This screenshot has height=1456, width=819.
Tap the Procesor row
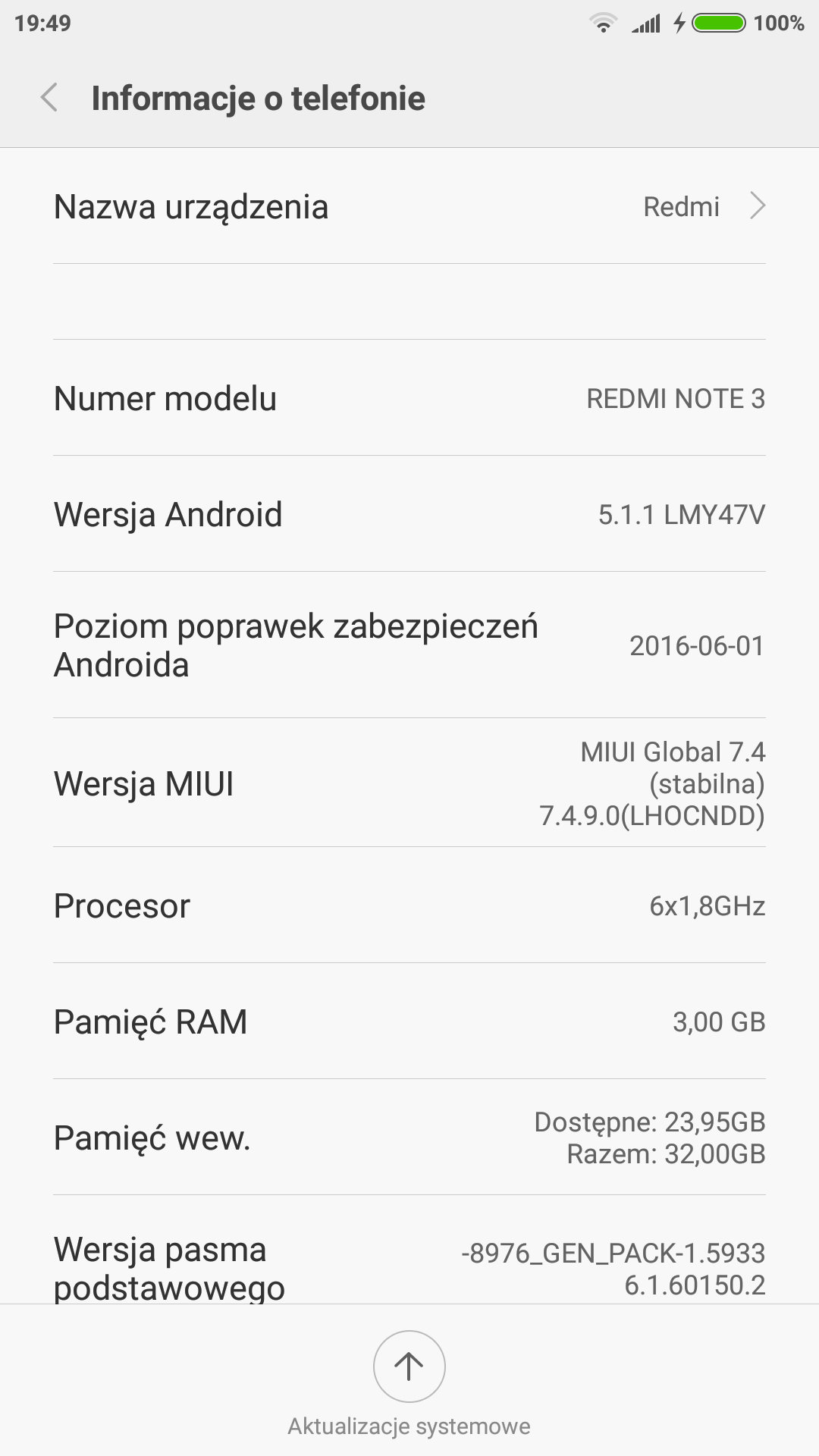coord(409,905)
